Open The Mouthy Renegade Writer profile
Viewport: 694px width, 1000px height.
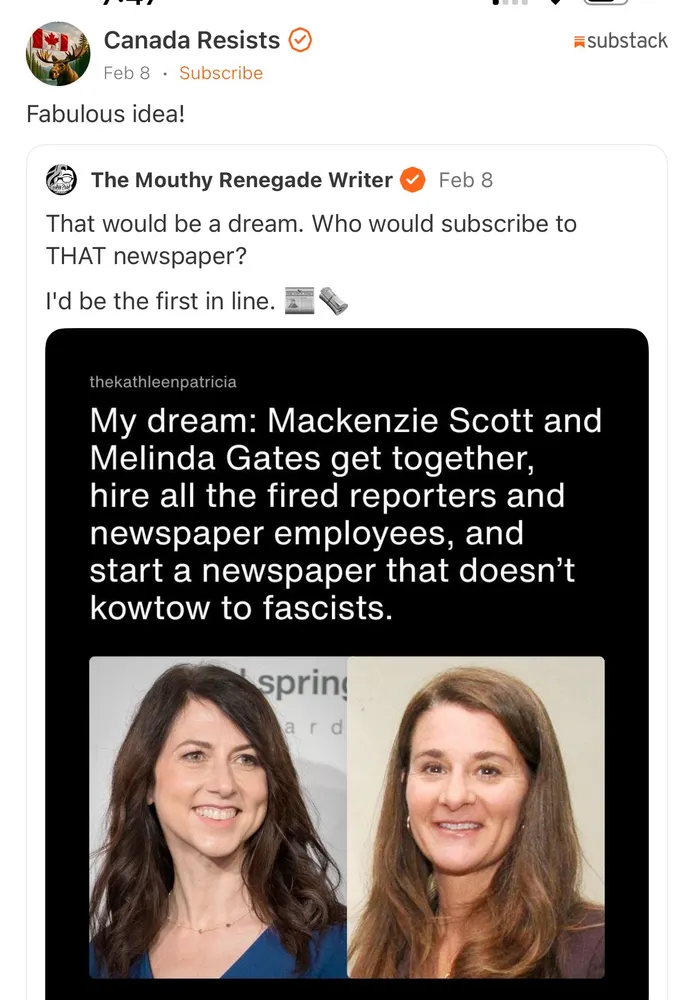point(241,180)
